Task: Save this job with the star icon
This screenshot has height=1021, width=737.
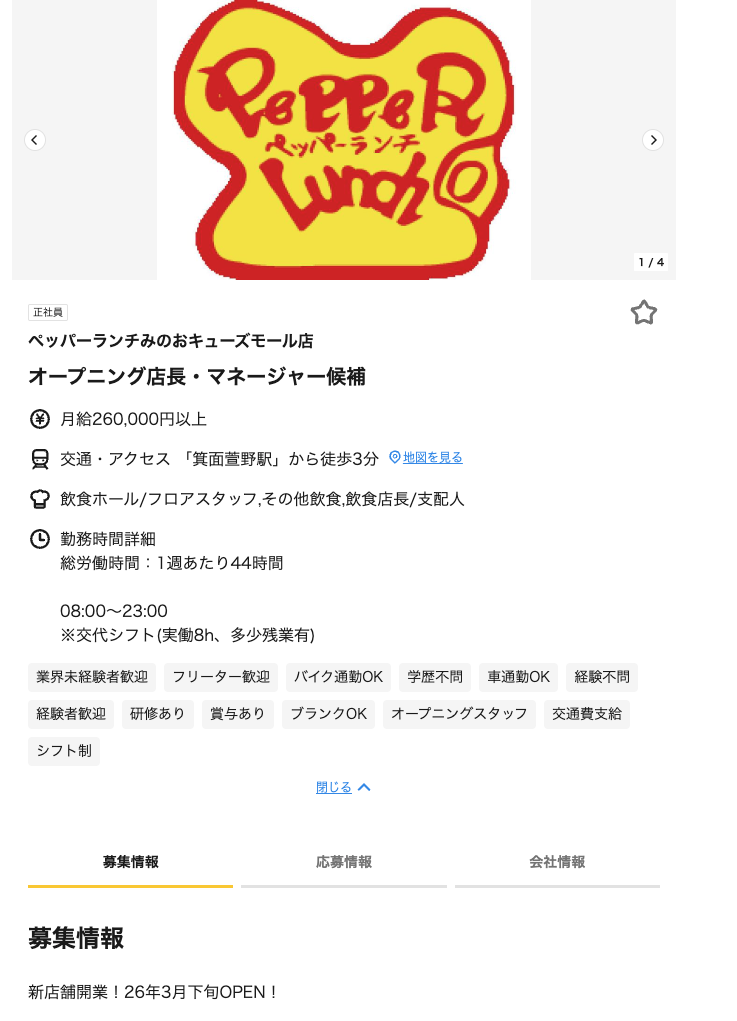Action: 644,313
